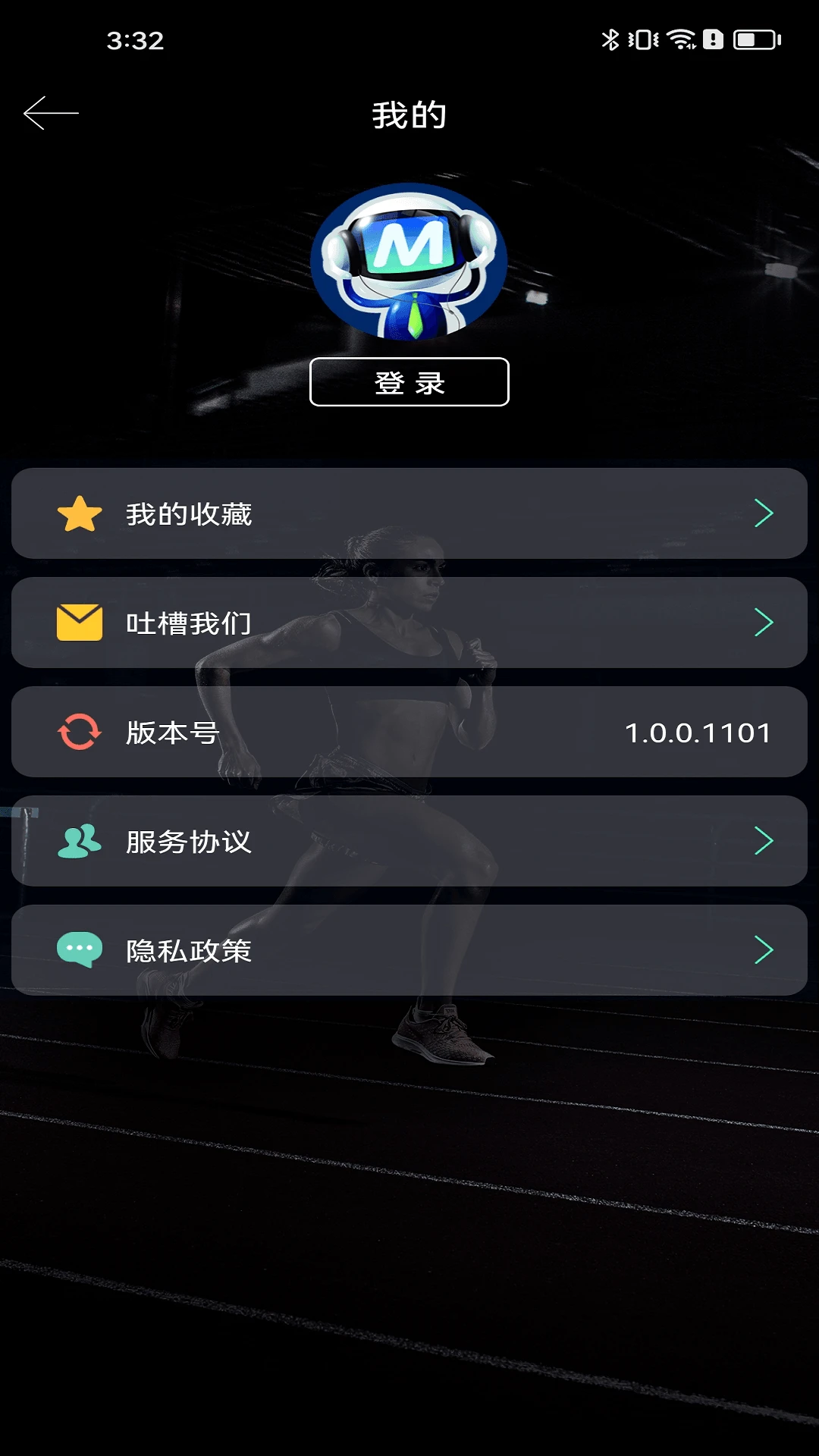Tap the 登录 button to log in
819x1456 pixels.
click(409, 383)
